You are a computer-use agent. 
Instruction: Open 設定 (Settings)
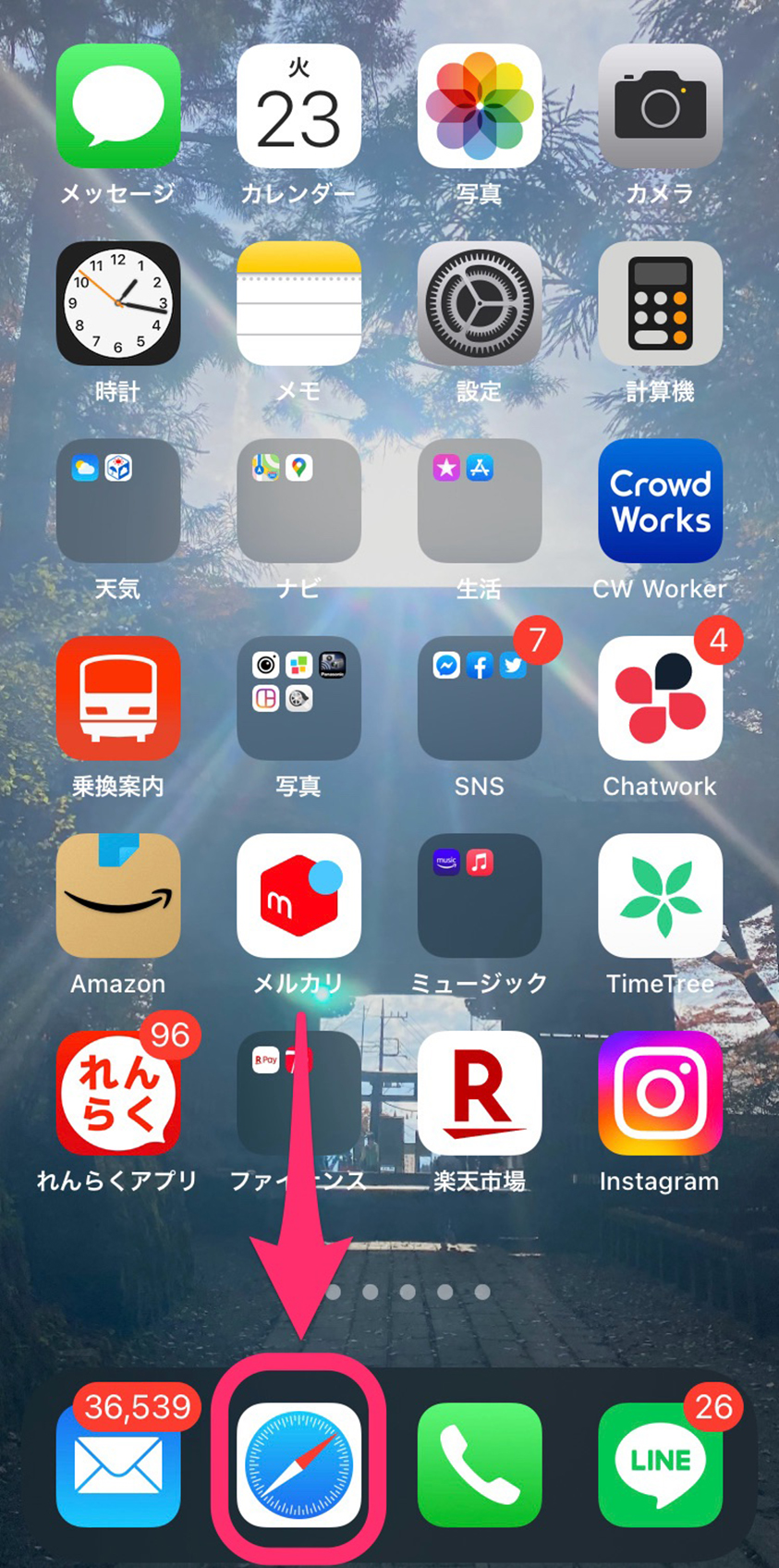coord(479,303)
